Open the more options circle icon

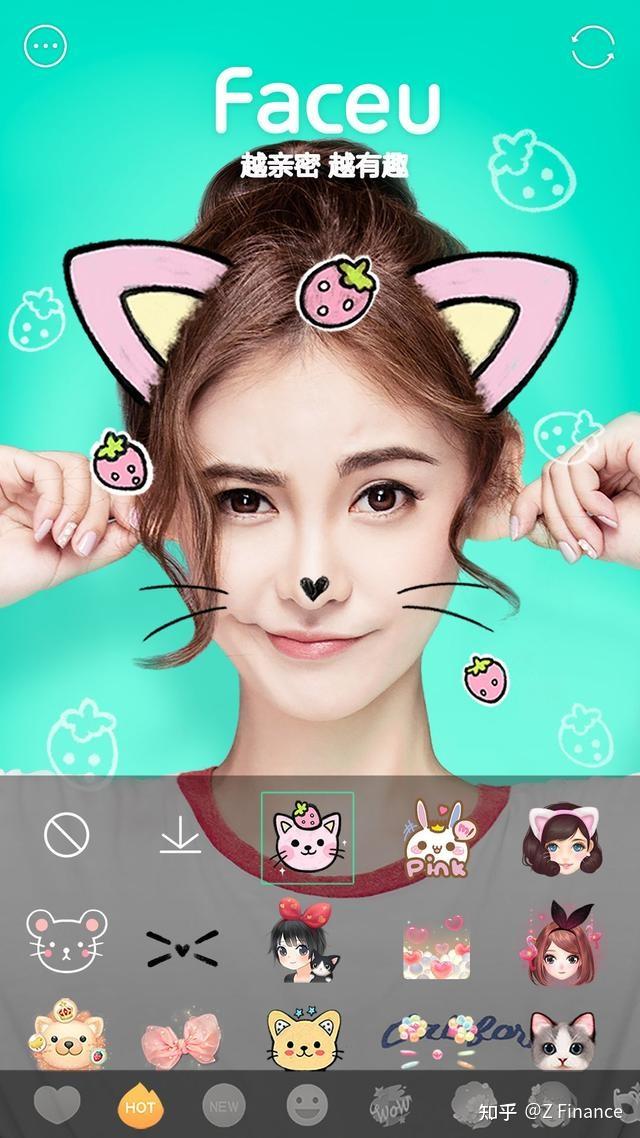point(45,46)
